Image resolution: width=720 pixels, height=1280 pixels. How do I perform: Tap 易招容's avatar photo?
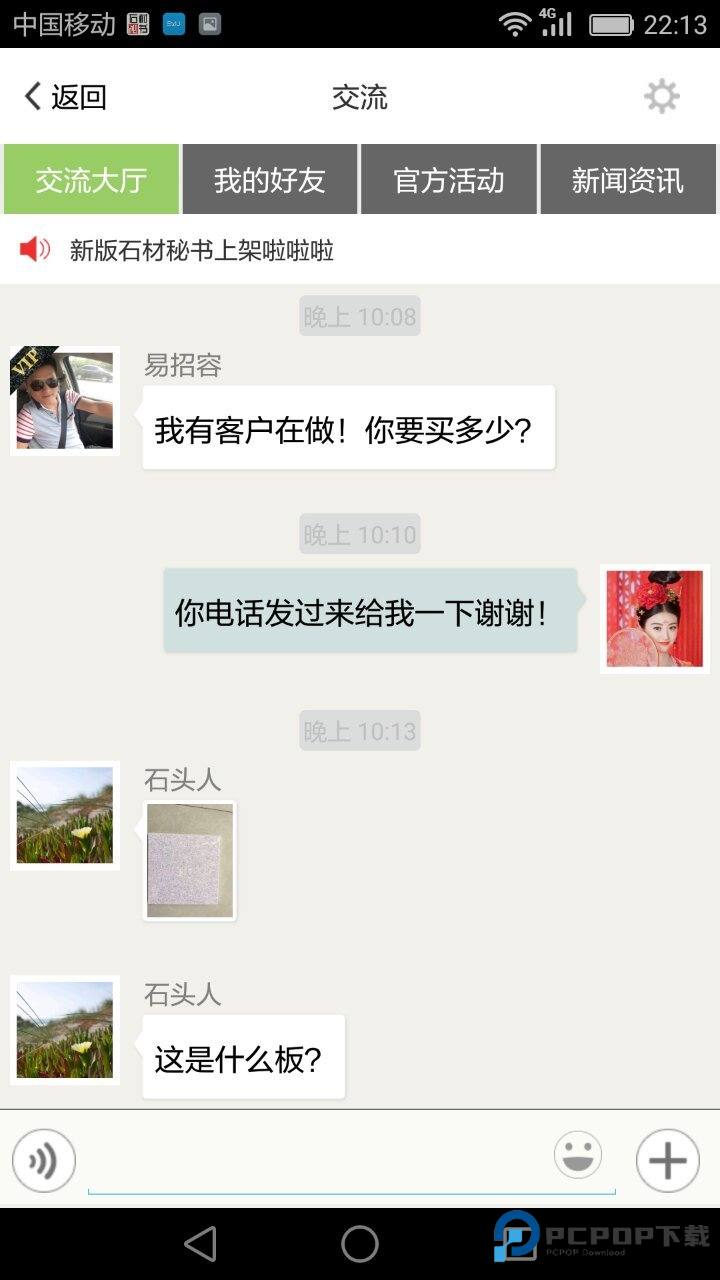[64, 399]
